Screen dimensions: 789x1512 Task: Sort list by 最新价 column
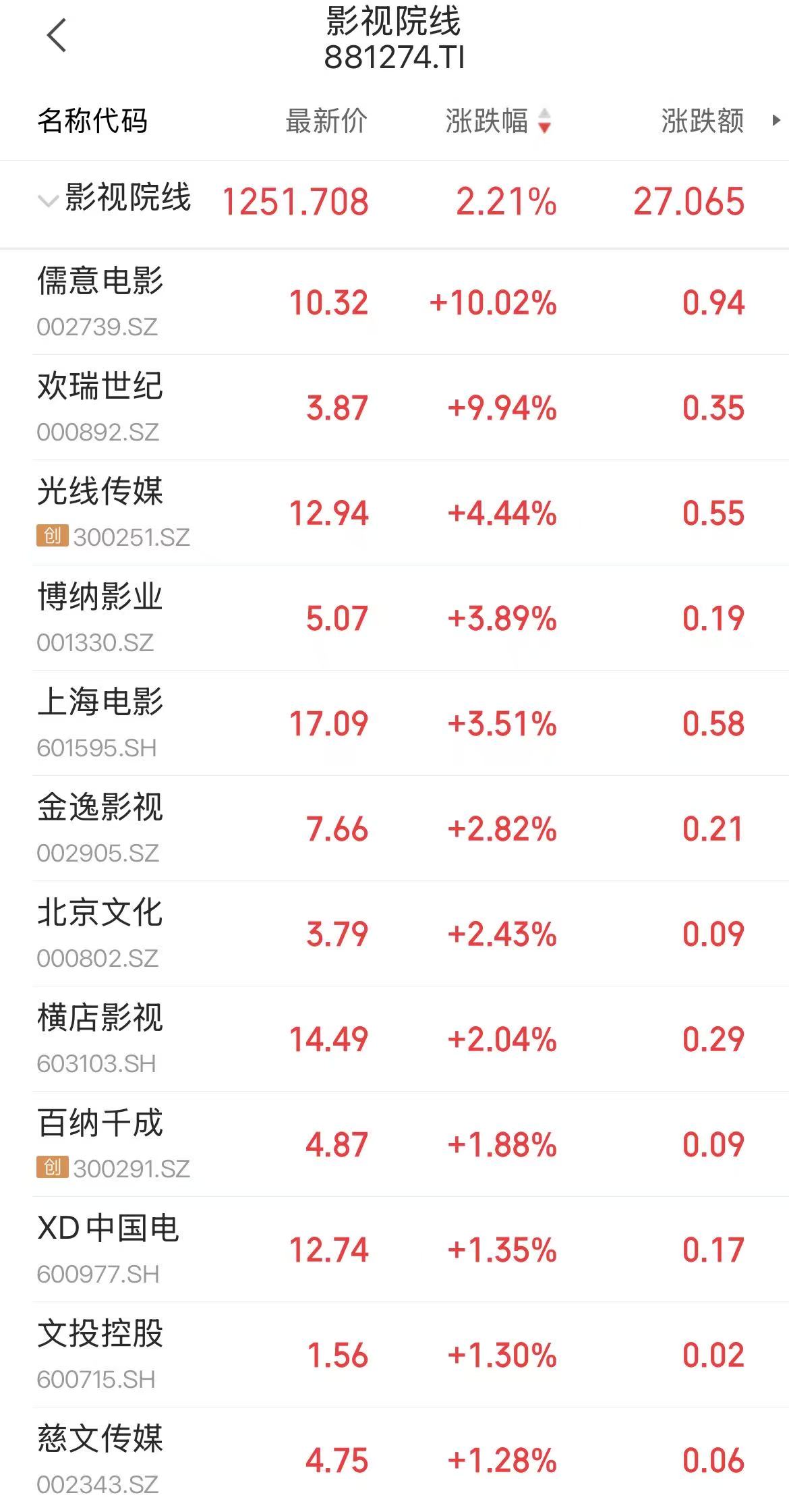326,121
